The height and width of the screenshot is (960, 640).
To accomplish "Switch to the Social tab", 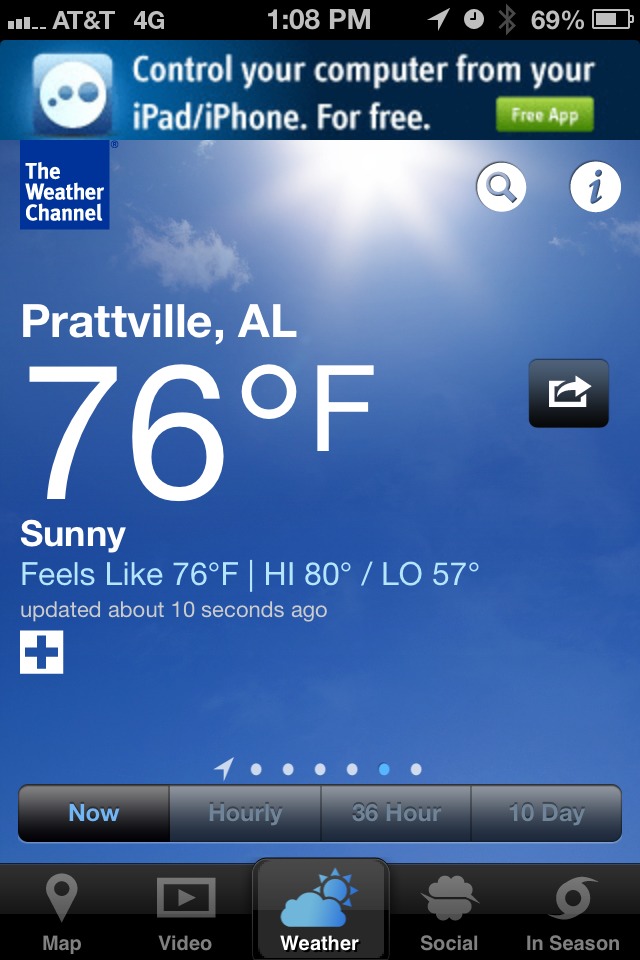I will point(449,912).
